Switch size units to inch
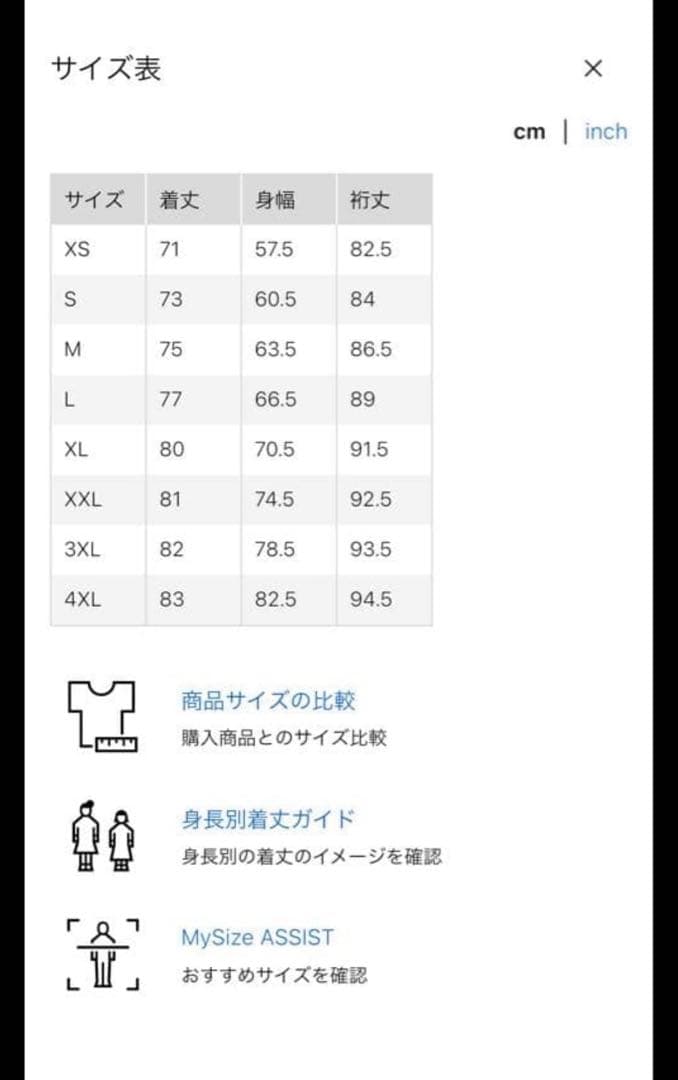This screenshot has width=678, height=1080. tap(605, 131)
